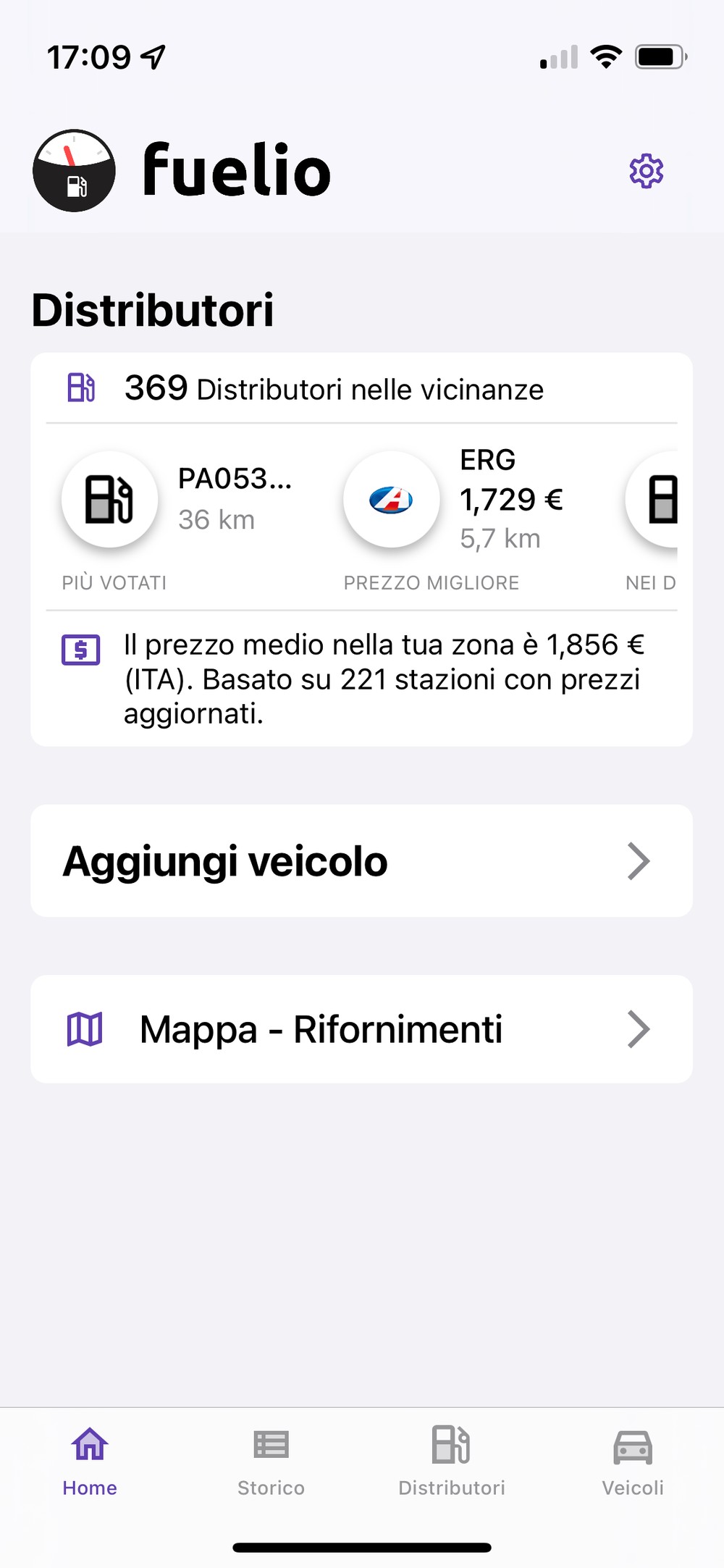This screenshot has height=1568, width=724.
Task: Tap Aggiungi veicolo to add a vehicle
Action: [x=361, y=860]
